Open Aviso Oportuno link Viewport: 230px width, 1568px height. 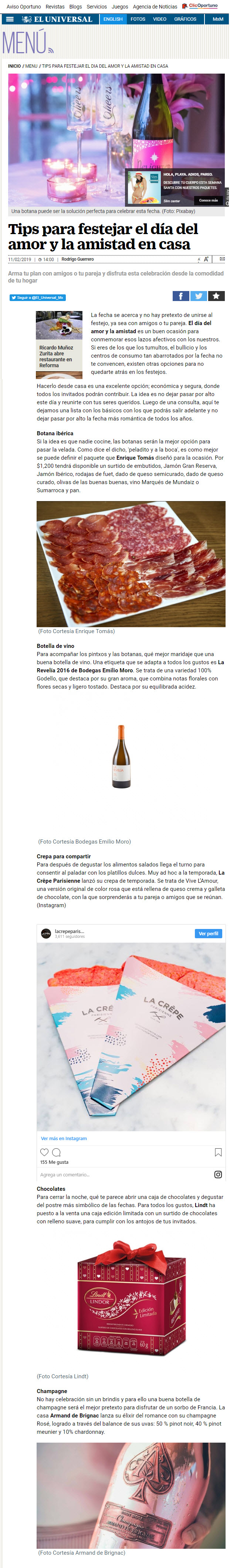[24, 7]
